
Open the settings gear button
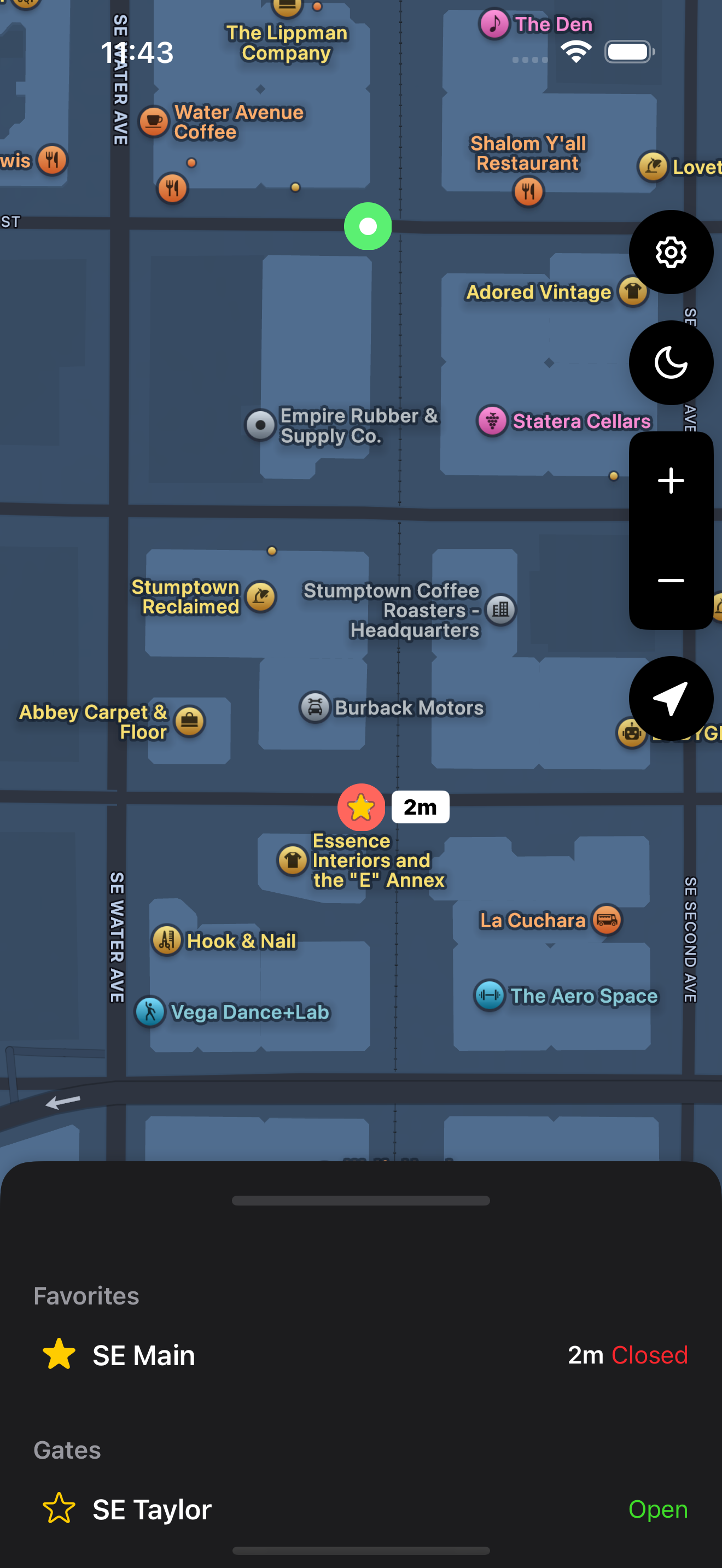[x=671, y=252]
